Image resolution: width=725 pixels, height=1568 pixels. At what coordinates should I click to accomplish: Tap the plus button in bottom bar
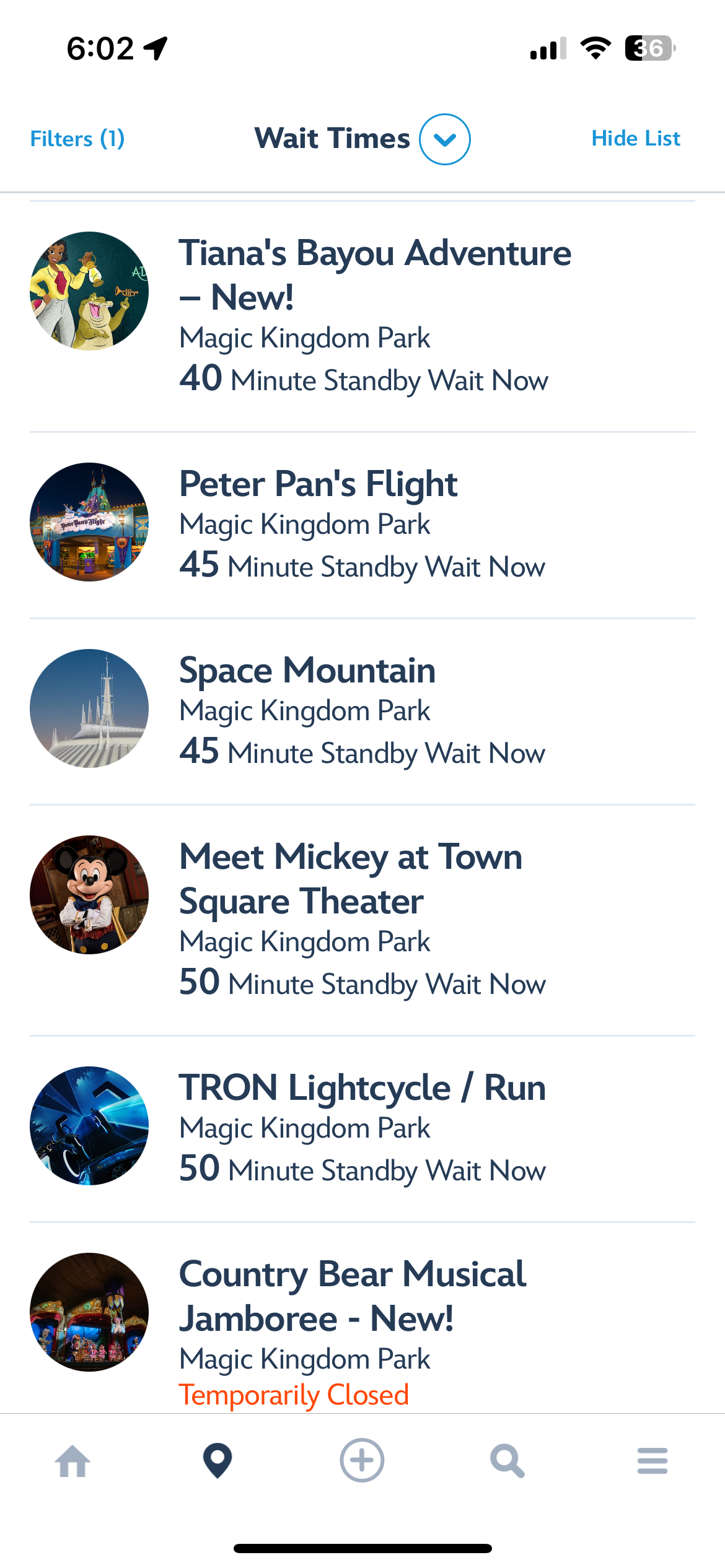tap(362, 1460)
